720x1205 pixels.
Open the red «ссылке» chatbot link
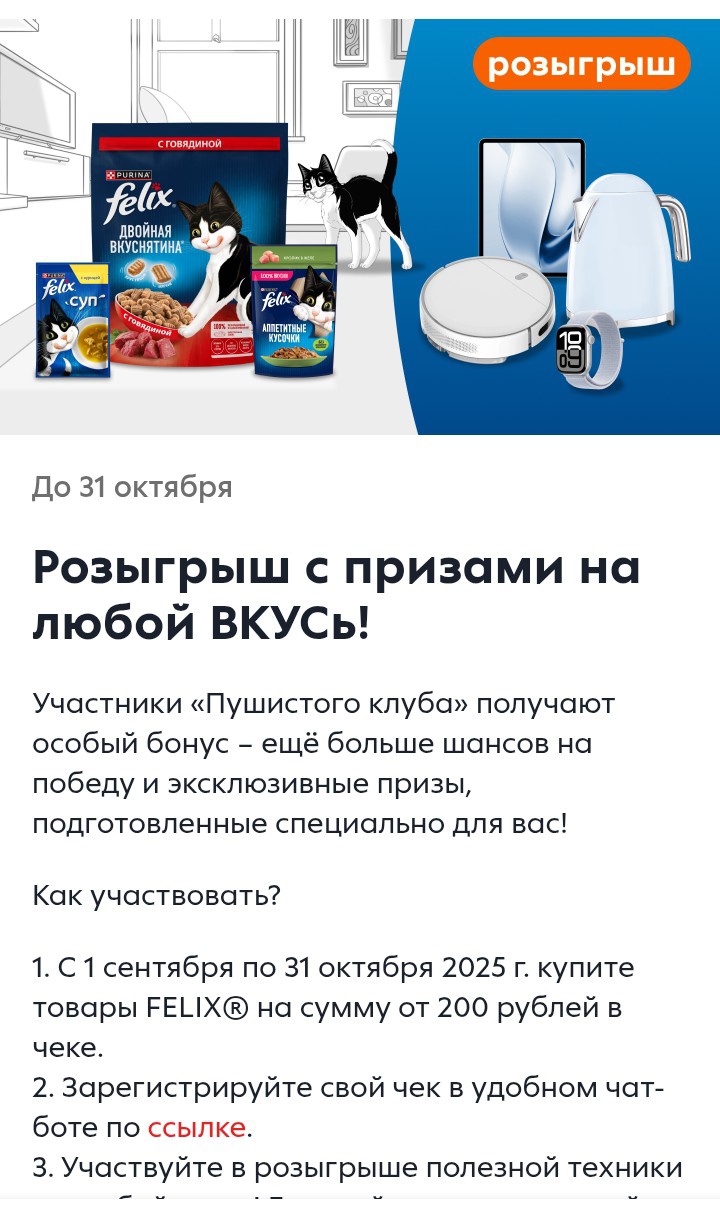[196, 1127]
